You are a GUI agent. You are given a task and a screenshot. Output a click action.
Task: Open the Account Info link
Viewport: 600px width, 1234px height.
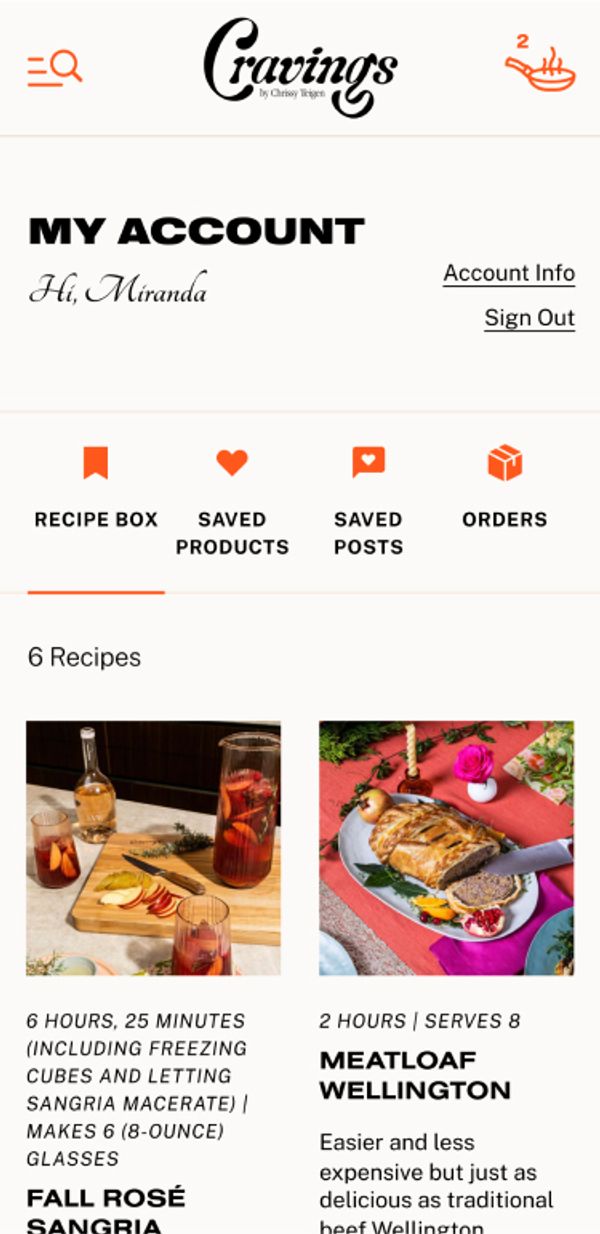[x=509, y=273]
